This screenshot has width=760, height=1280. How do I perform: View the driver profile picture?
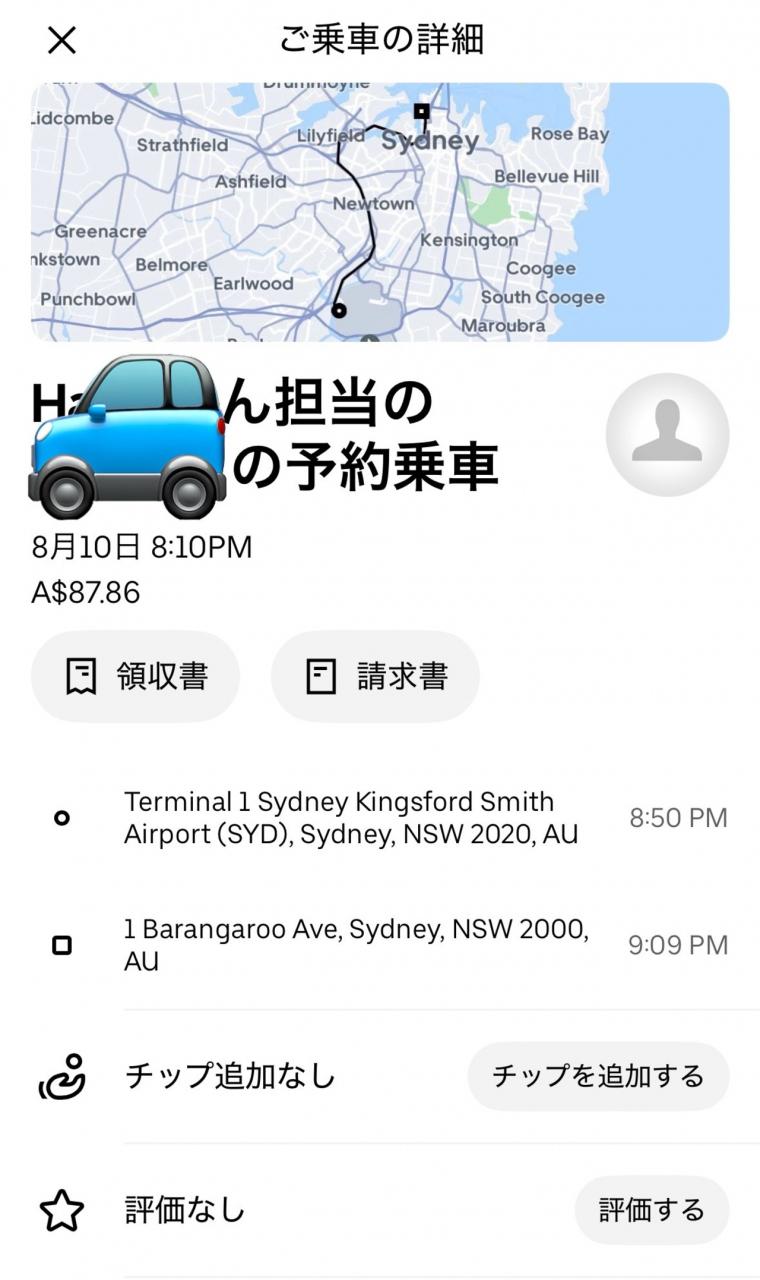point(667,435)
